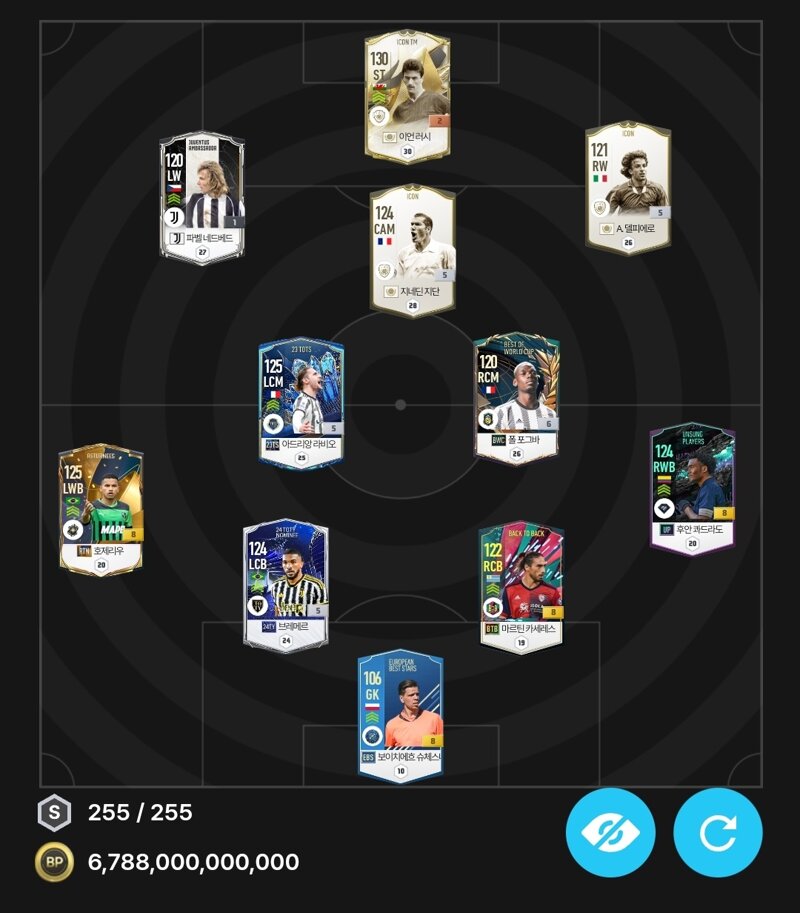
Task: Select LW Pavel Nedvěd's card
Action: pos(202,198)
